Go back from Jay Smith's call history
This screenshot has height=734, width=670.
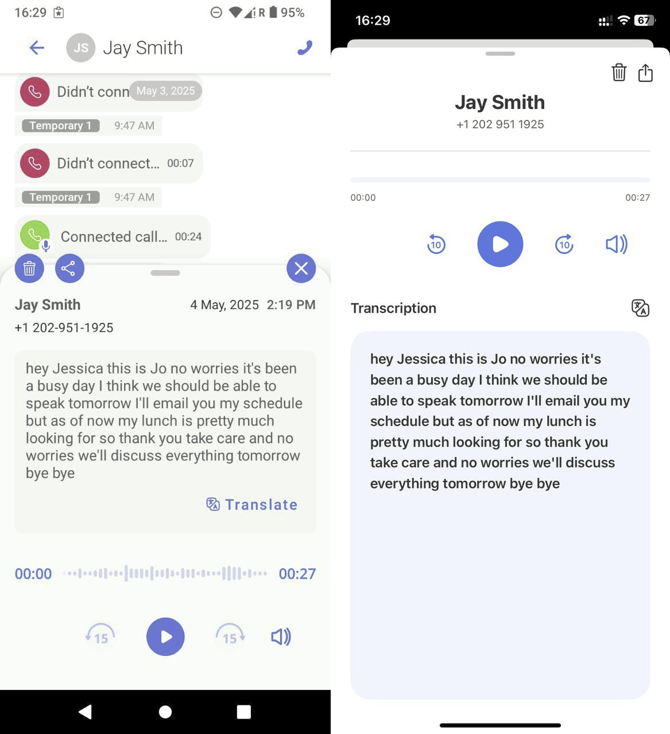tap(37, 48)
